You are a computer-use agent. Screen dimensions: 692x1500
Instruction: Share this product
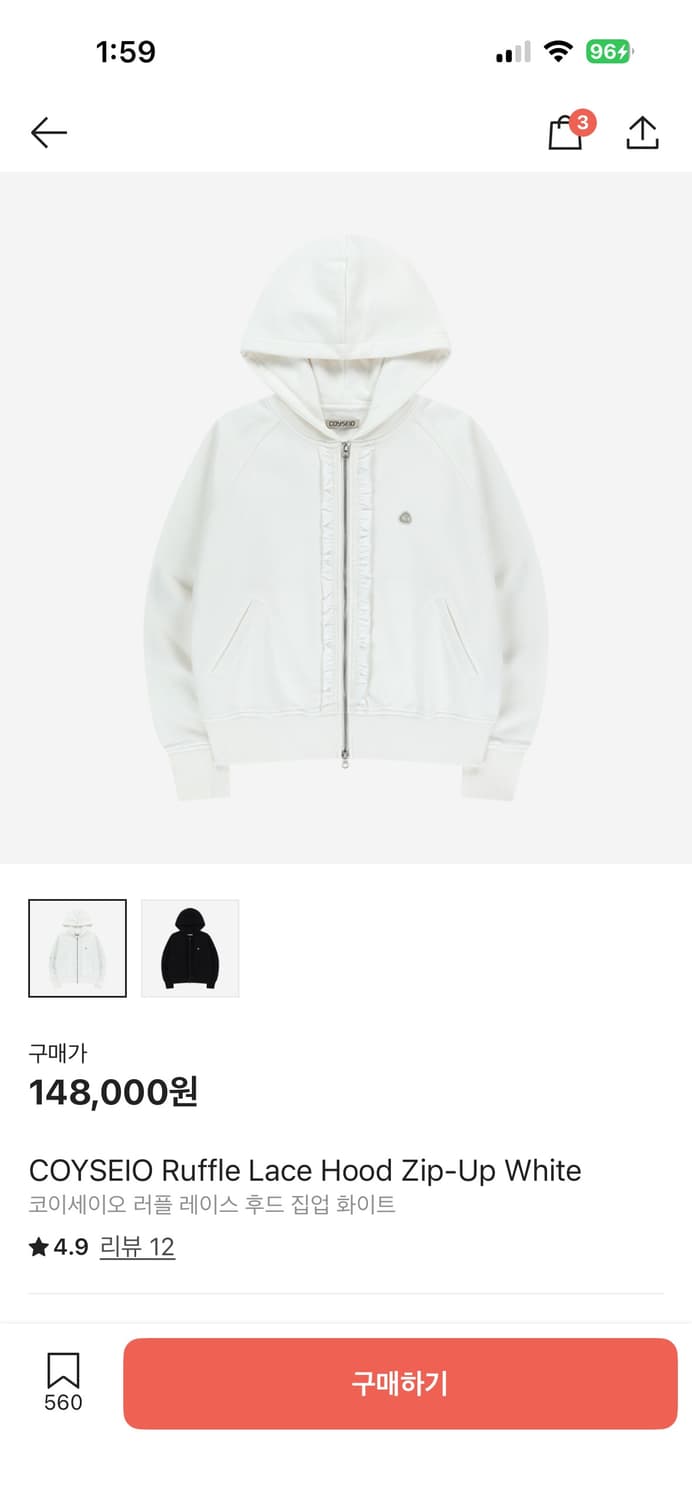pyautogui.click(x=642, y=132)
